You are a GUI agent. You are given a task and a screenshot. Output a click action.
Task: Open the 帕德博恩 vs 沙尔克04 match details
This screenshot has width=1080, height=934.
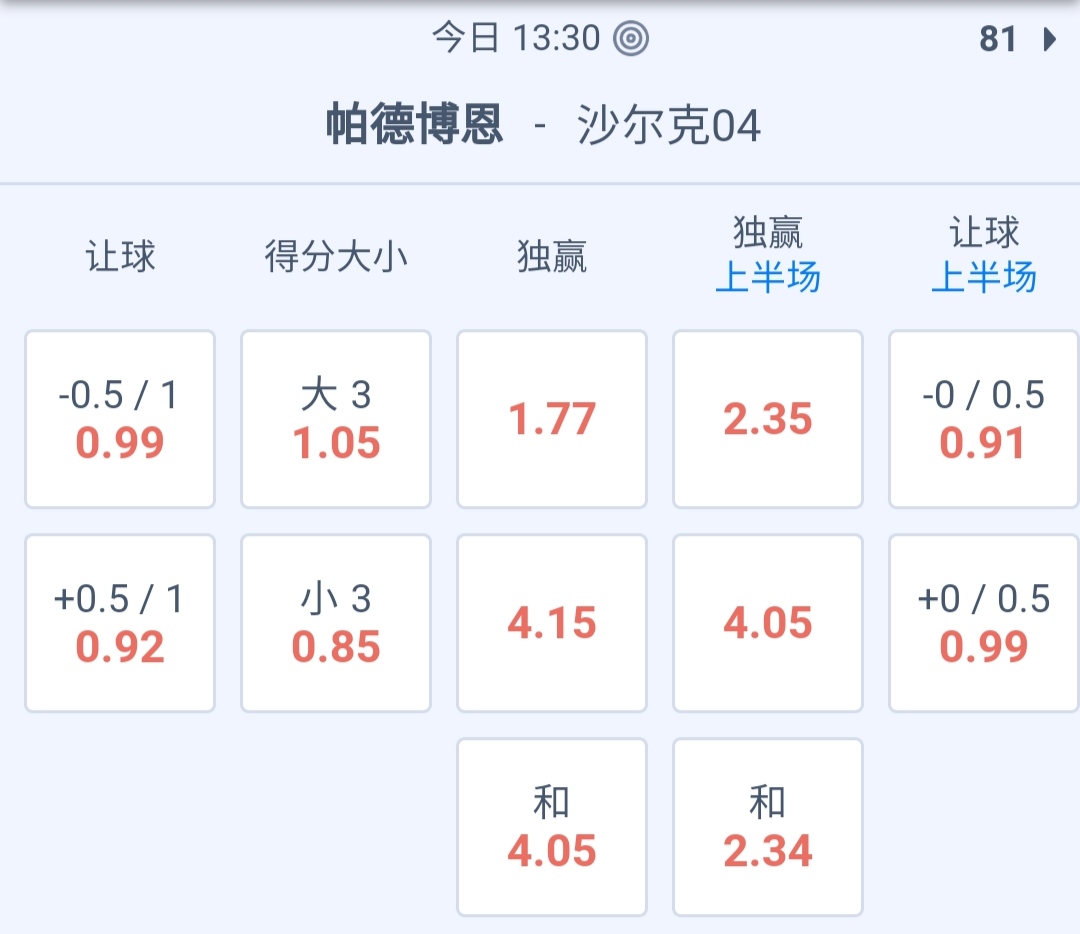543,127
